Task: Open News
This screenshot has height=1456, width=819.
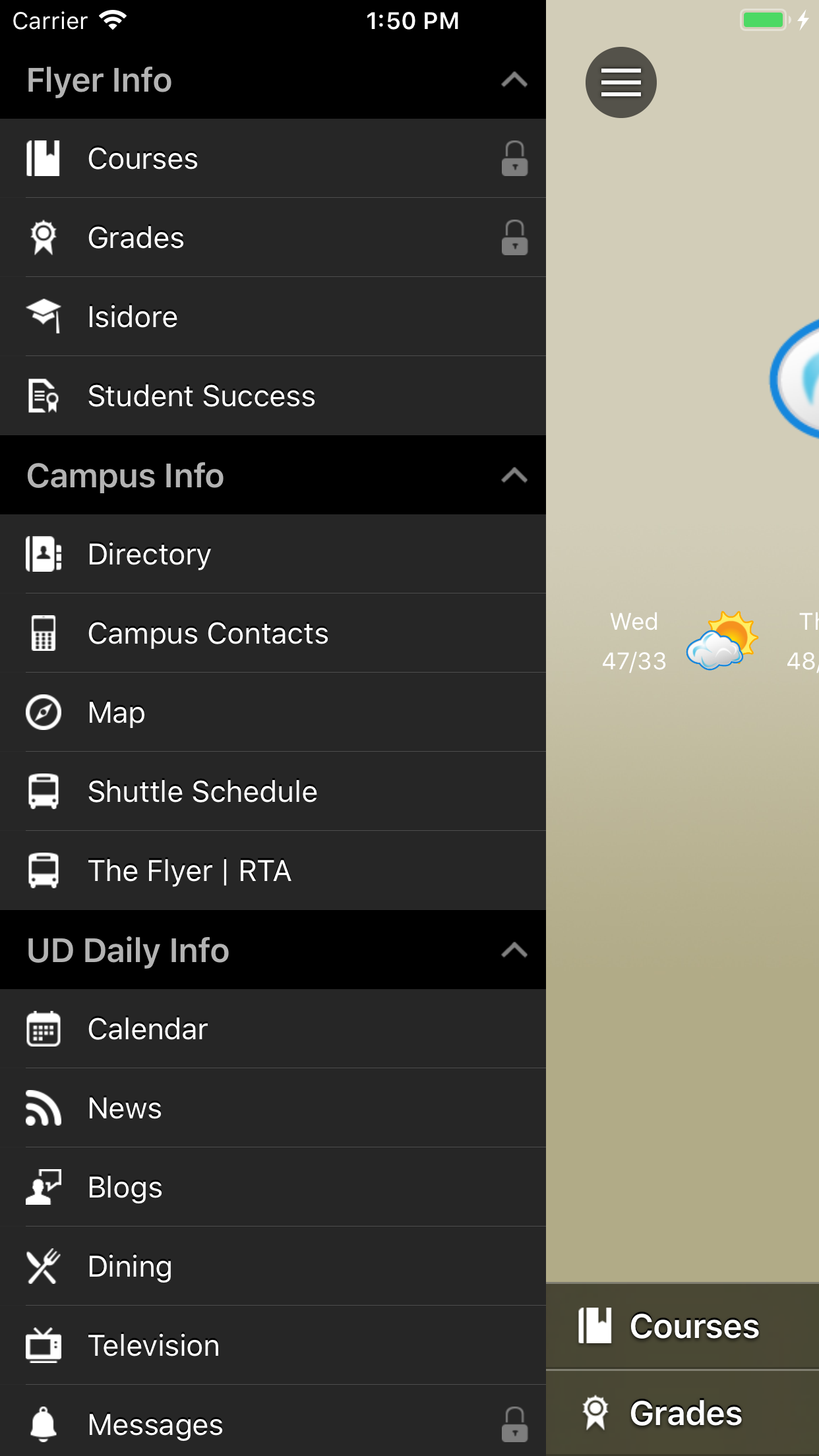Action: (x=273, y=1108)
